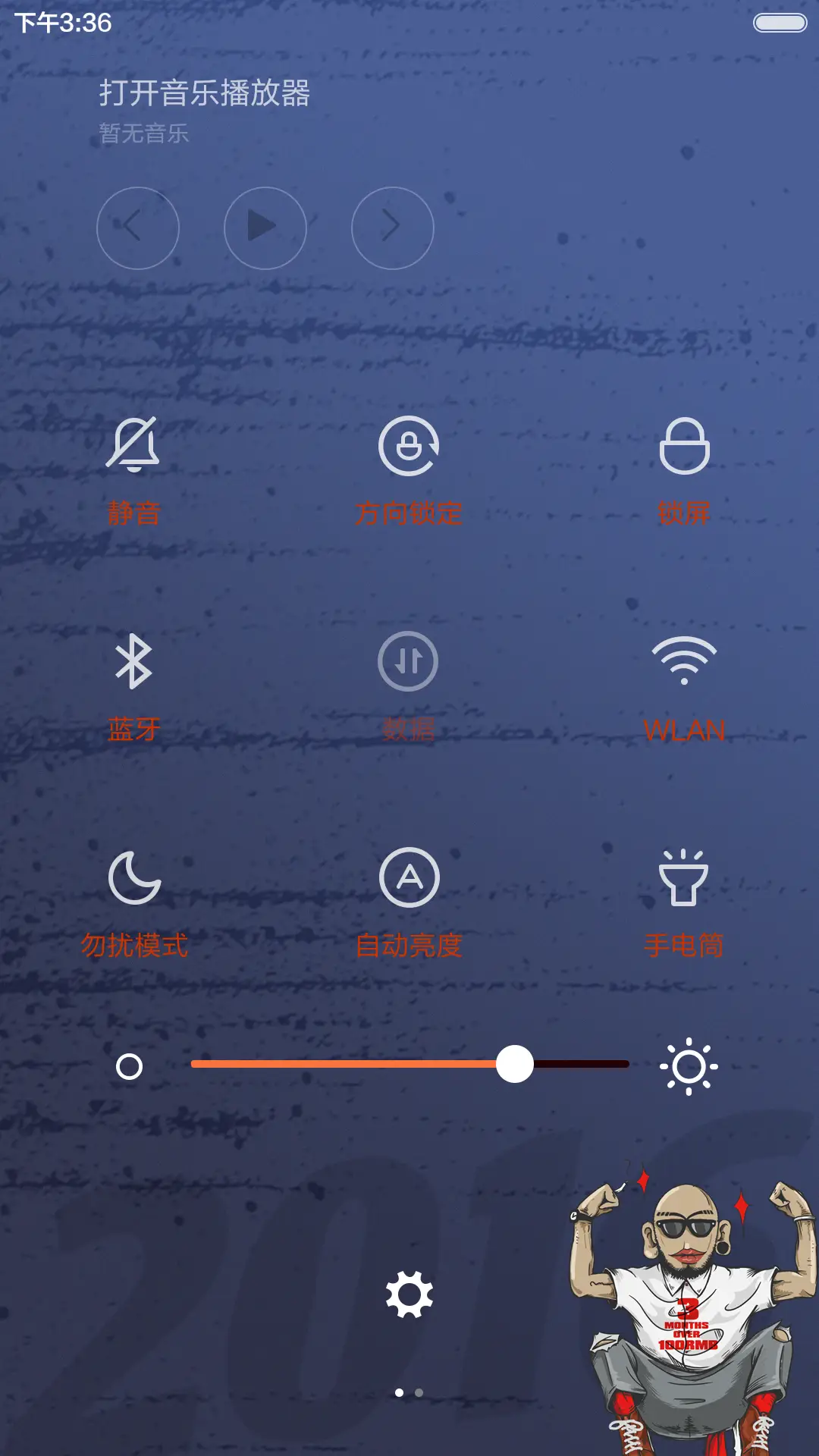The width and height of the screenshot is (819, 1456).
Task: Tap the previous track button
Action: coord(137,227)
